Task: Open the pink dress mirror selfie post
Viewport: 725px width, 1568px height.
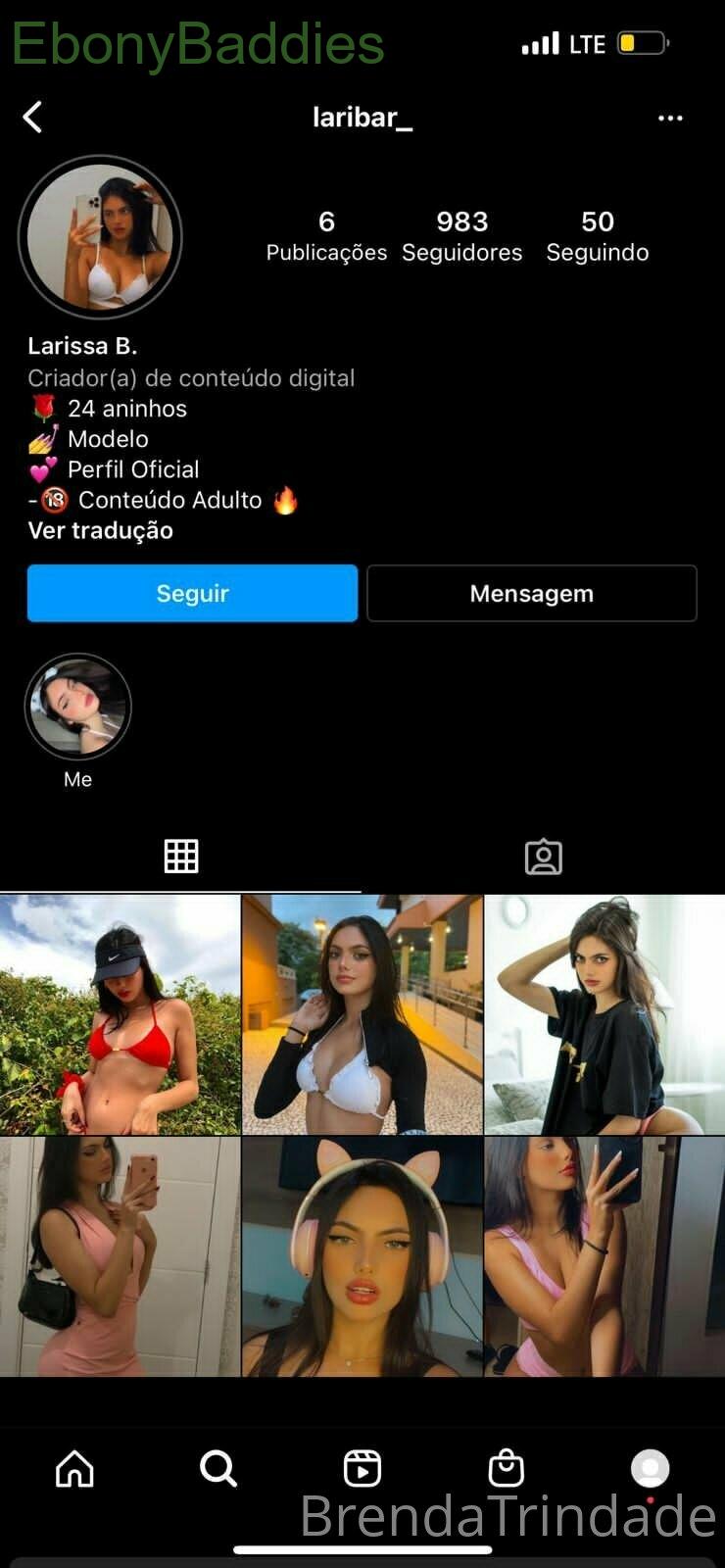Action: (121, 1257)
